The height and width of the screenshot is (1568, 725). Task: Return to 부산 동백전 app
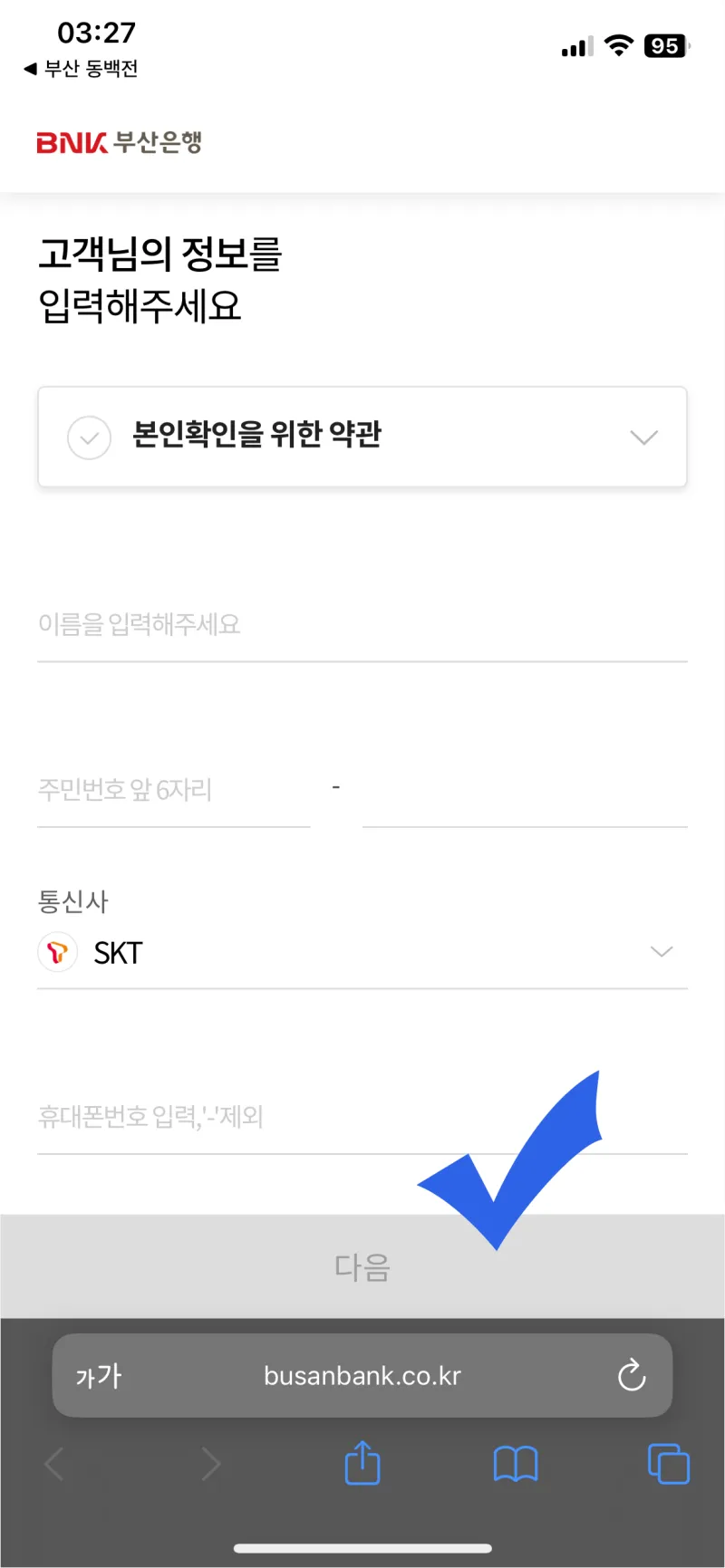point(82,69)
